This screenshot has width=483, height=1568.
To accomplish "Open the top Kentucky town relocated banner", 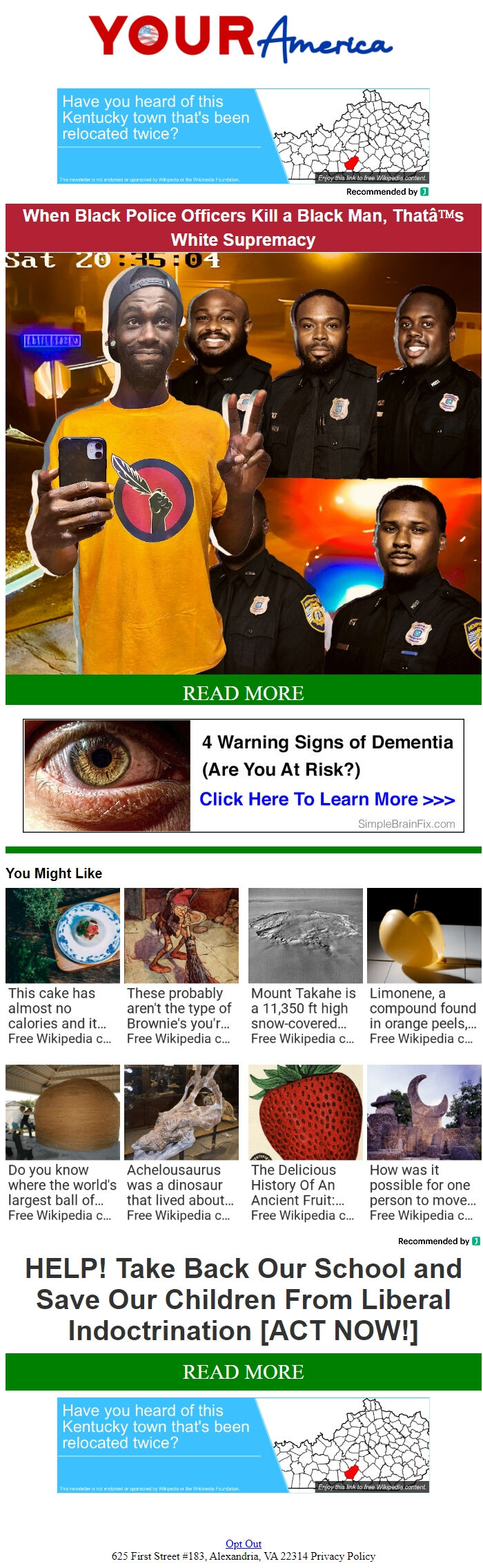I will coord(243,136).
